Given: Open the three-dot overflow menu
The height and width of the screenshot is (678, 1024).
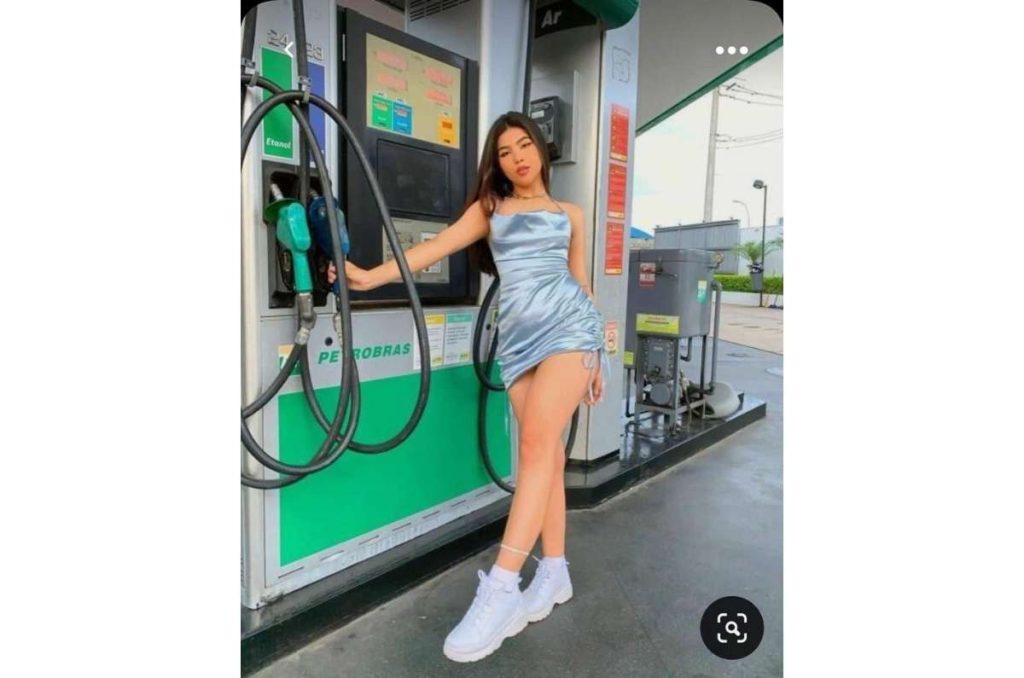Looking at the screenshot, I should 731,50.
